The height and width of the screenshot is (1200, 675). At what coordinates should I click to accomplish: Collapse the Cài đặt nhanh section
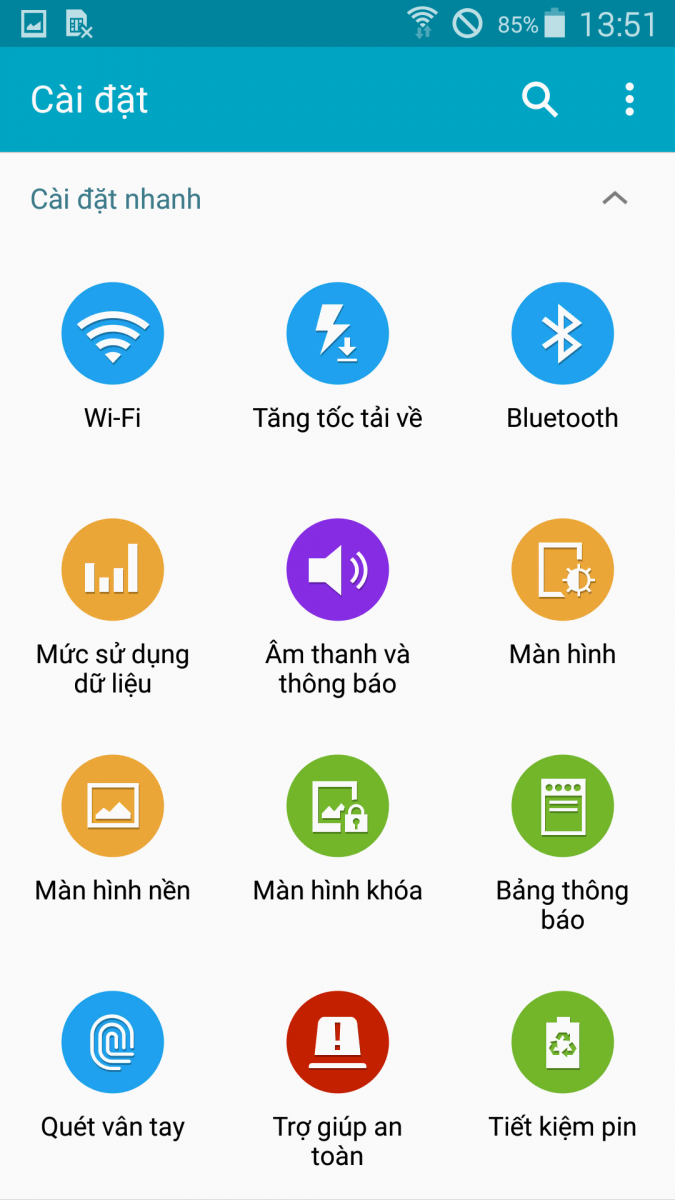tap(614, 198)
